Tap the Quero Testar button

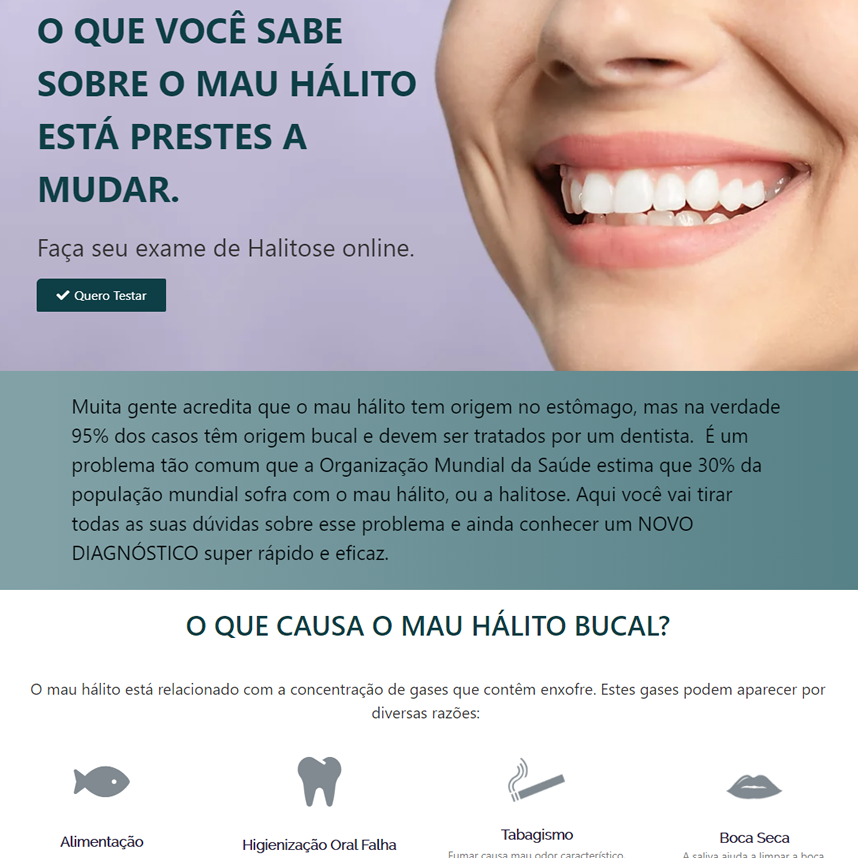[x=101, y=296]
